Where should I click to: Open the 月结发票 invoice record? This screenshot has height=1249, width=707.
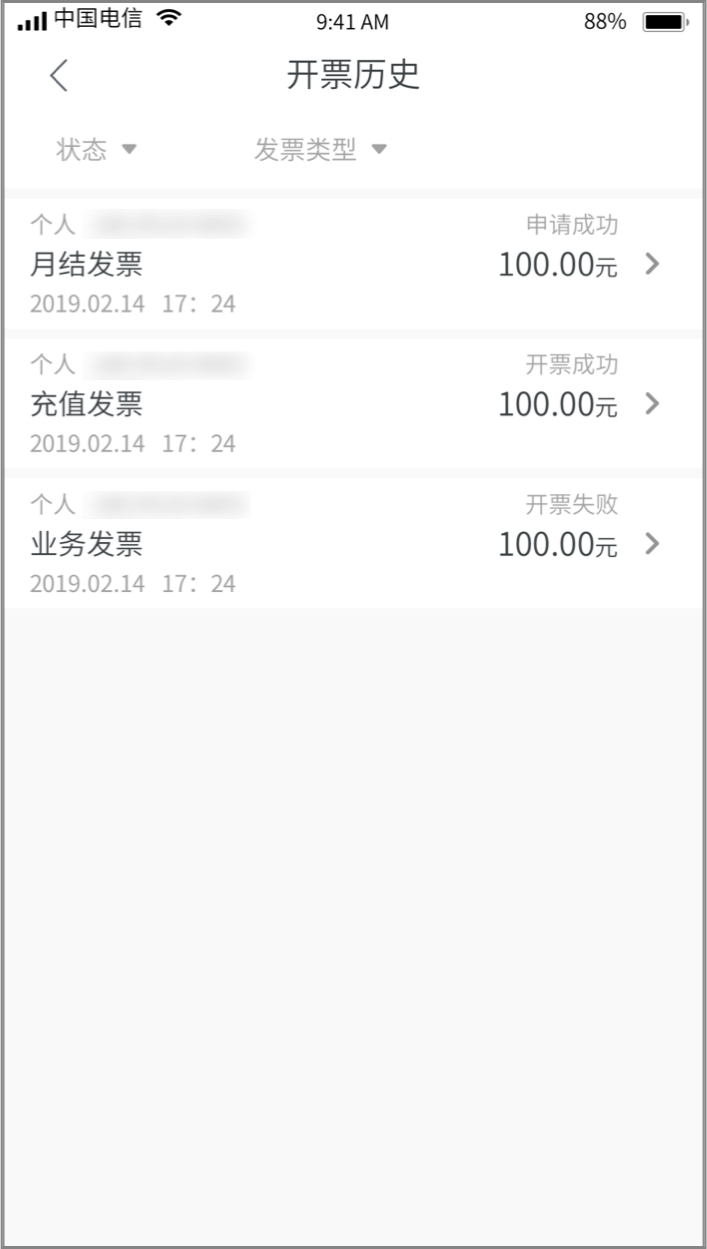pos(353,264)
